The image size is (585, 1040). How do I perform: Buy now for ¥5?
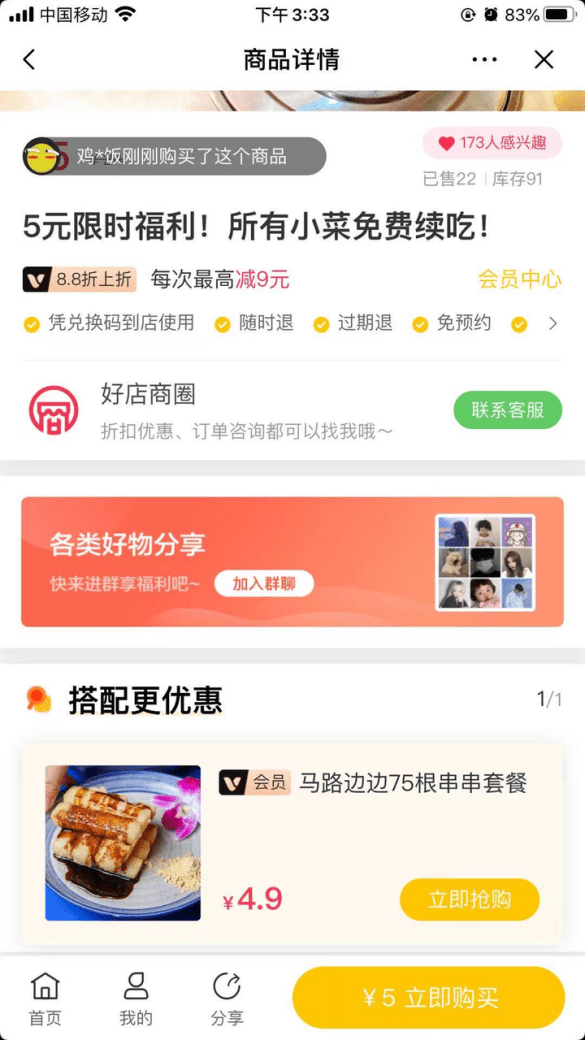(x=429, y=998)
